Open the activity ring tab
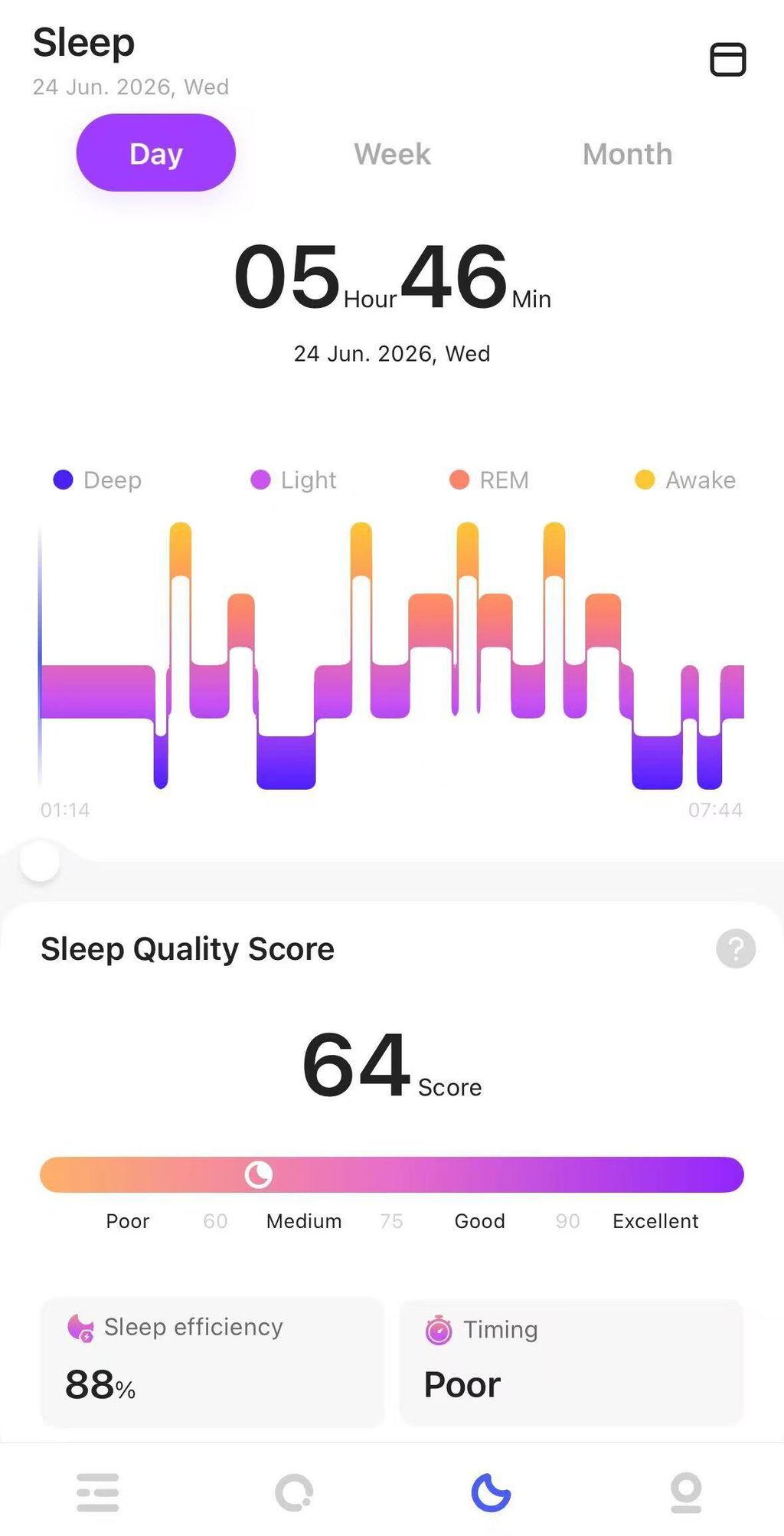This screenshot has width=784, height=1536. pos(294,1492)
